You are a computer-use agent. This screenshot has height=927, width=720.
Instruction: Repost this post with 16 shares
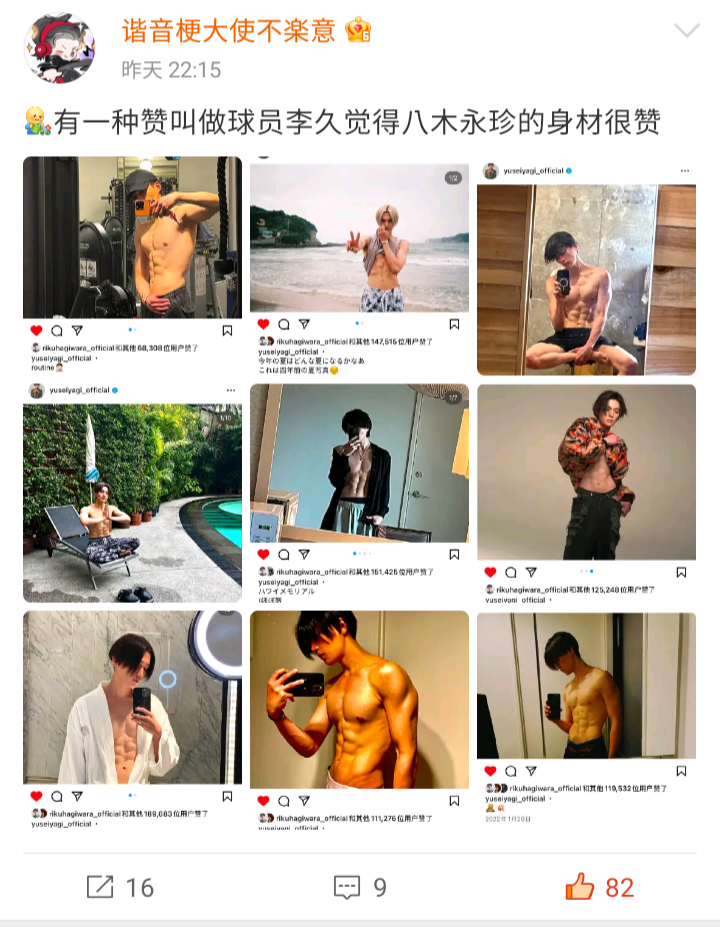click(x=120, y=886)
